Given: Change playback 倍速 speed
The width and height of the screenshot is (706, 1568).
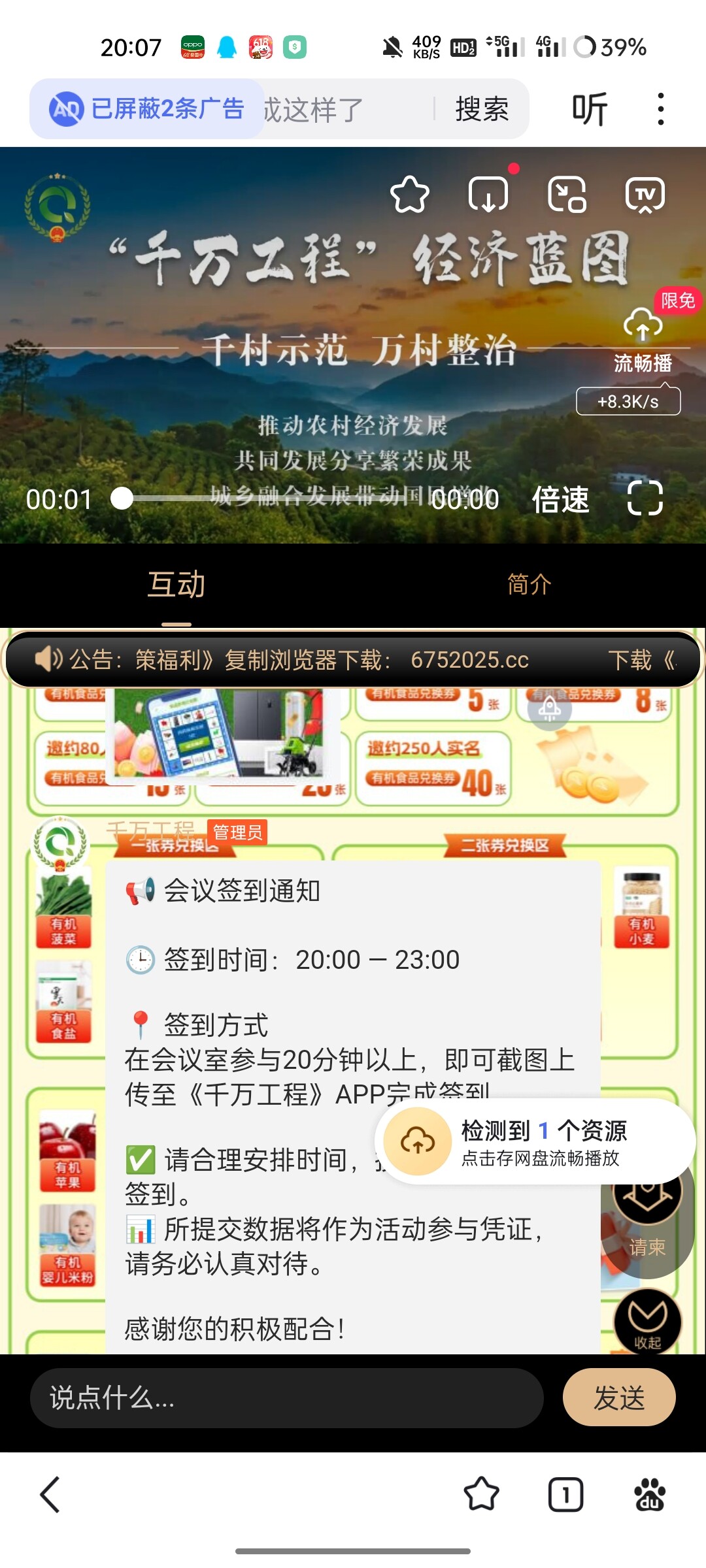Looking at the screenshot, I should click(560, 500).
